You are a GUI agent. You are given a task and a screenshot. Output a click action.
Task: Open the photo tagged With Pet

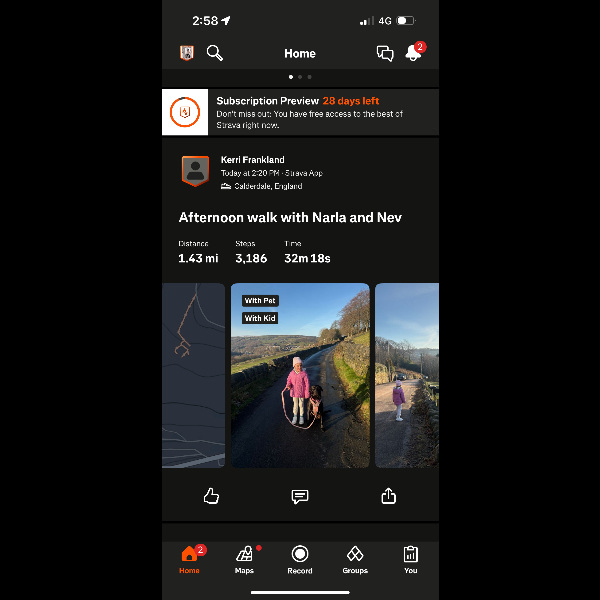pos(300,375)
